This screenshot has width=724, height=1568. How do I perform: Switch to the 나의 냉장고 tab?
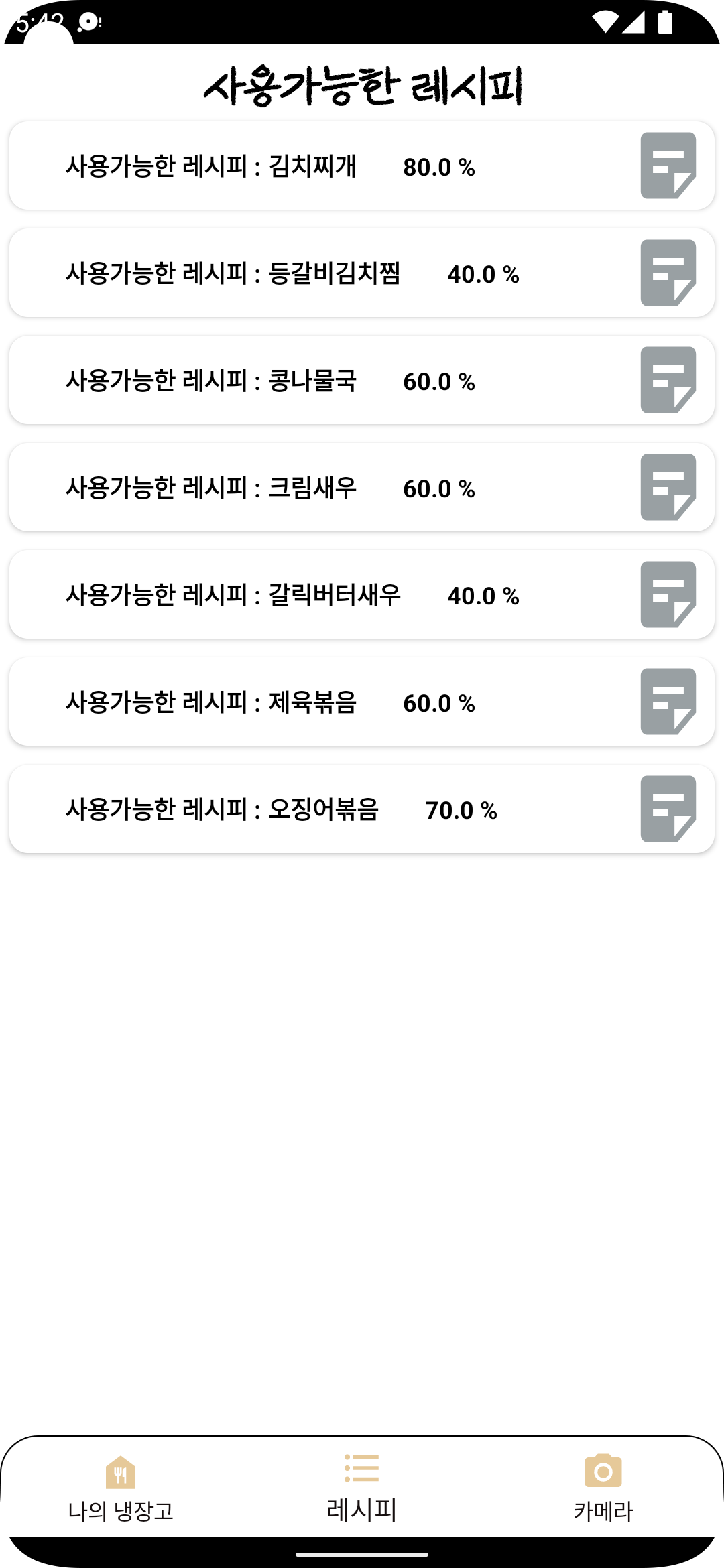[121, 1488]
